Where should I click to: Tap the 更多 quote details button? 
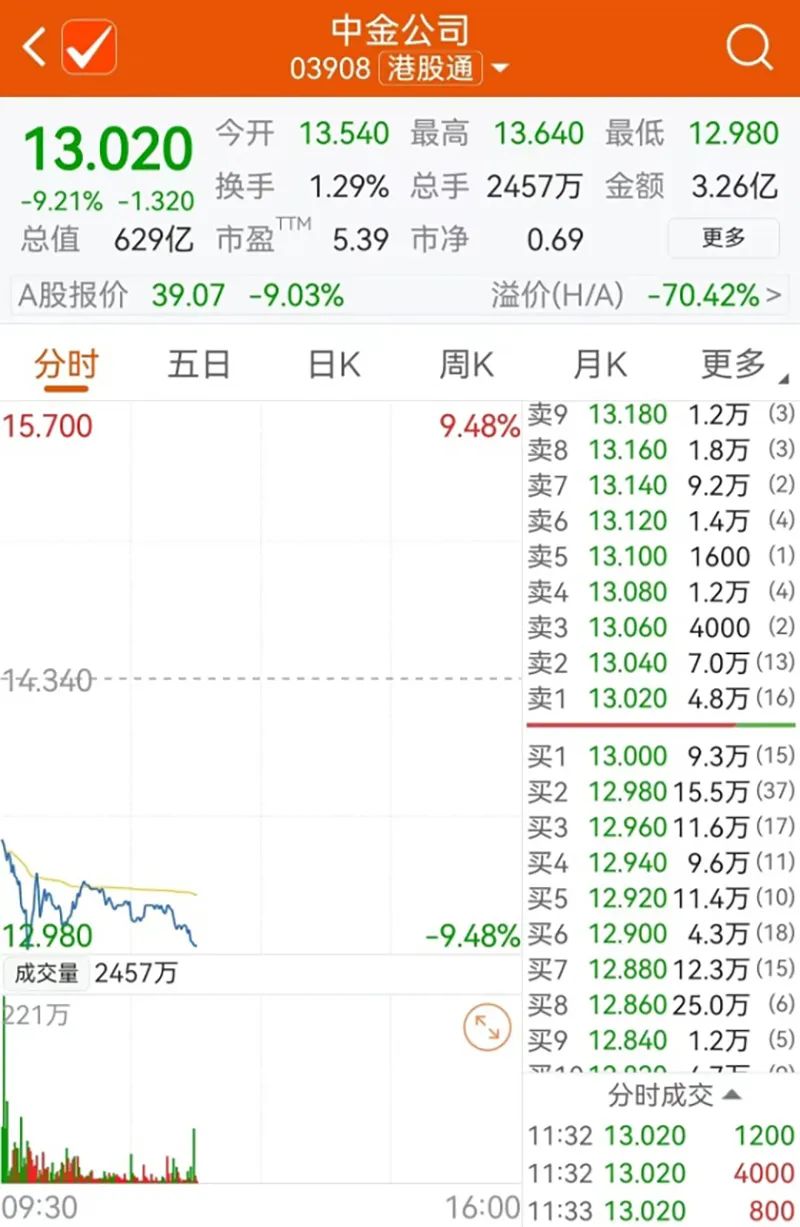(723, 238)
